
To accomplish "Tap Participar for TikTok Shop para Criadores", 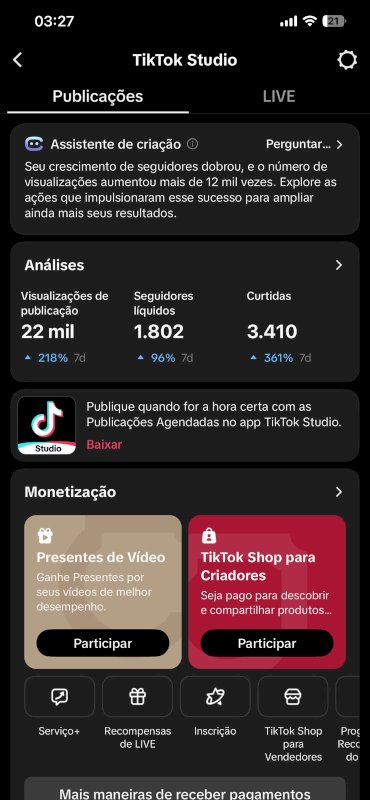I will pos(267,643).
